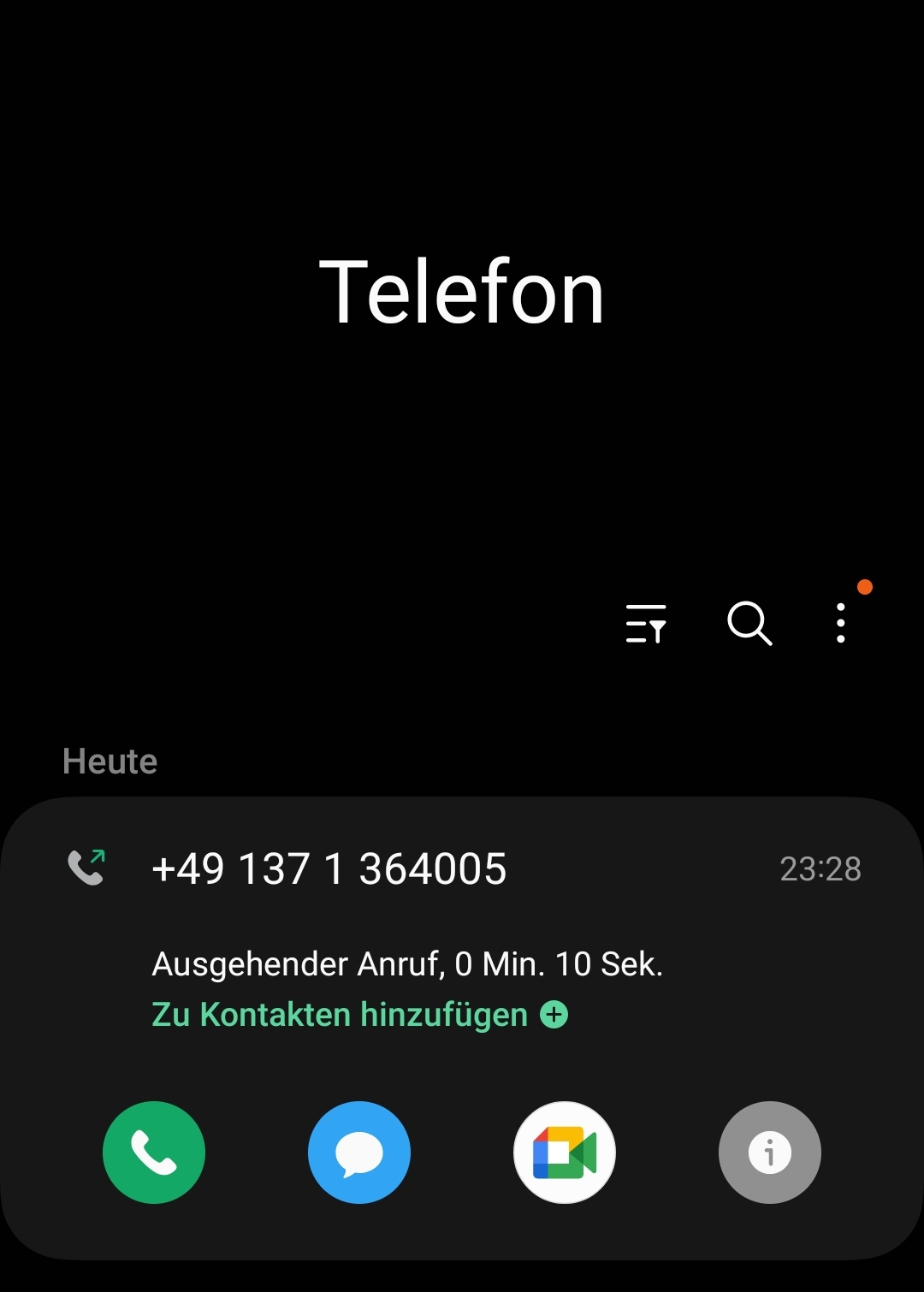Call the number with the green phone button
Viewport: 924px width, 1292px height.
[154, 1152]
